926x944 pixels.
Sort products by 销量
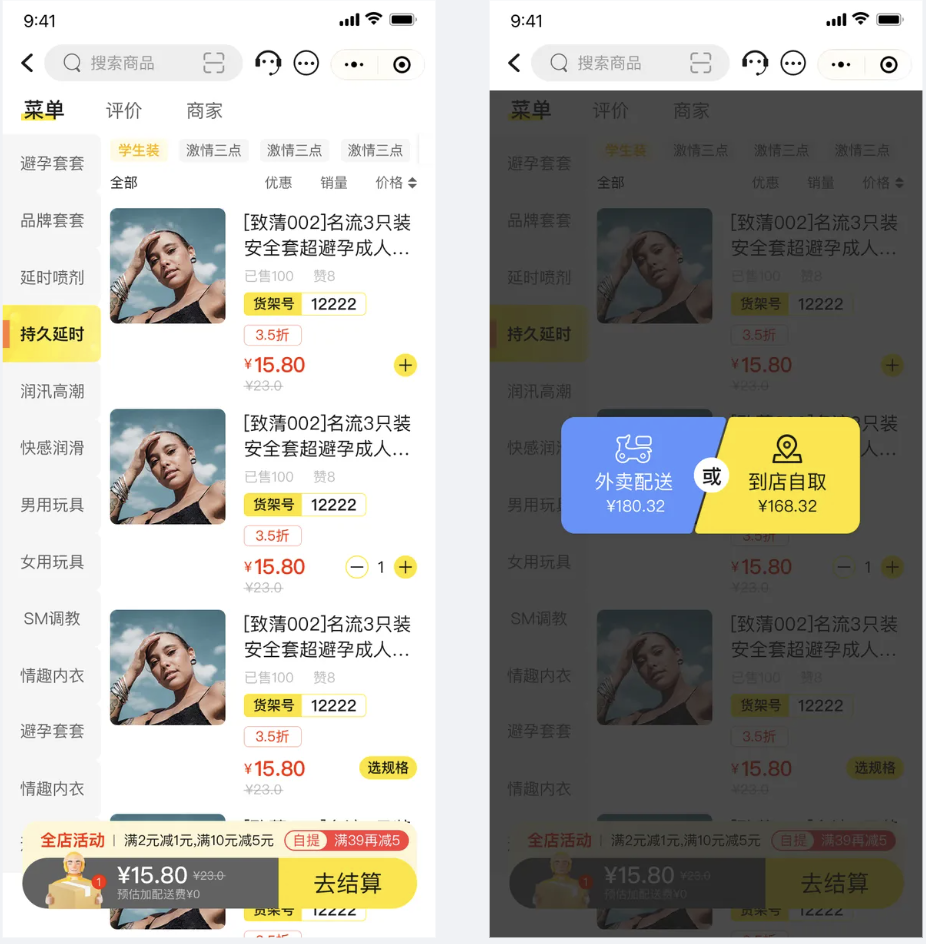[334, 183]
